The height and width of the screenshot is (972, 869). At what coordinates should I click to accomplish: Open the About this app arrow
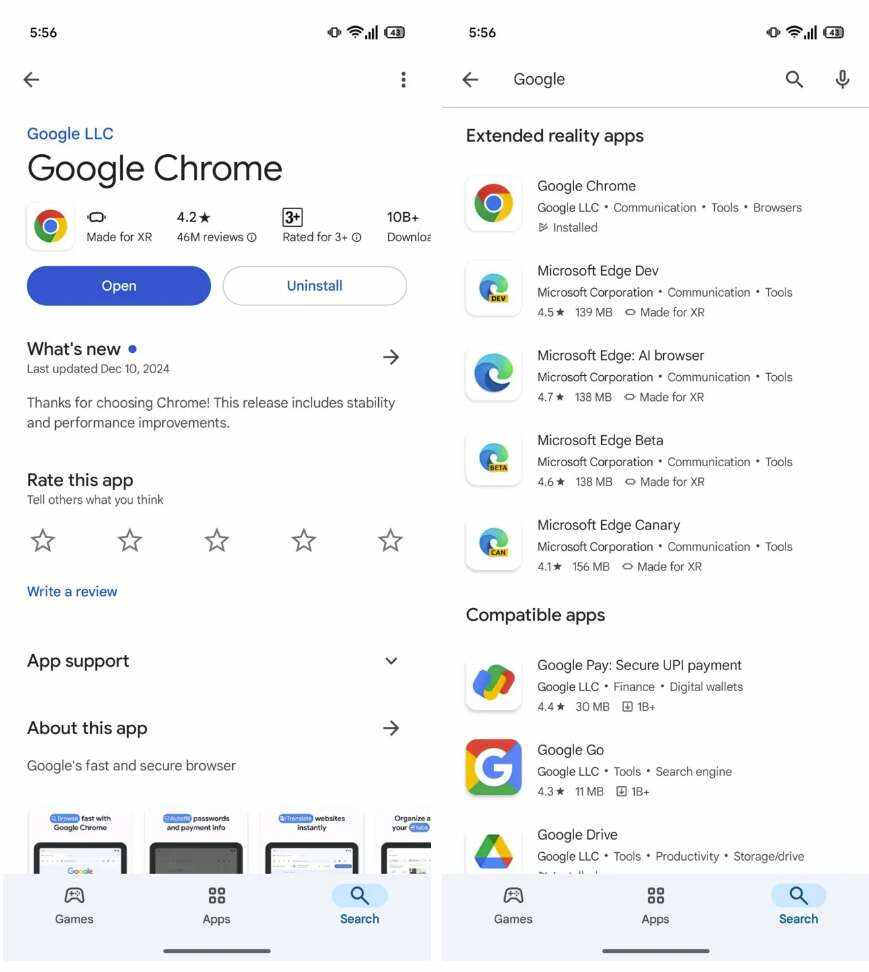click(x=391, y=728)
